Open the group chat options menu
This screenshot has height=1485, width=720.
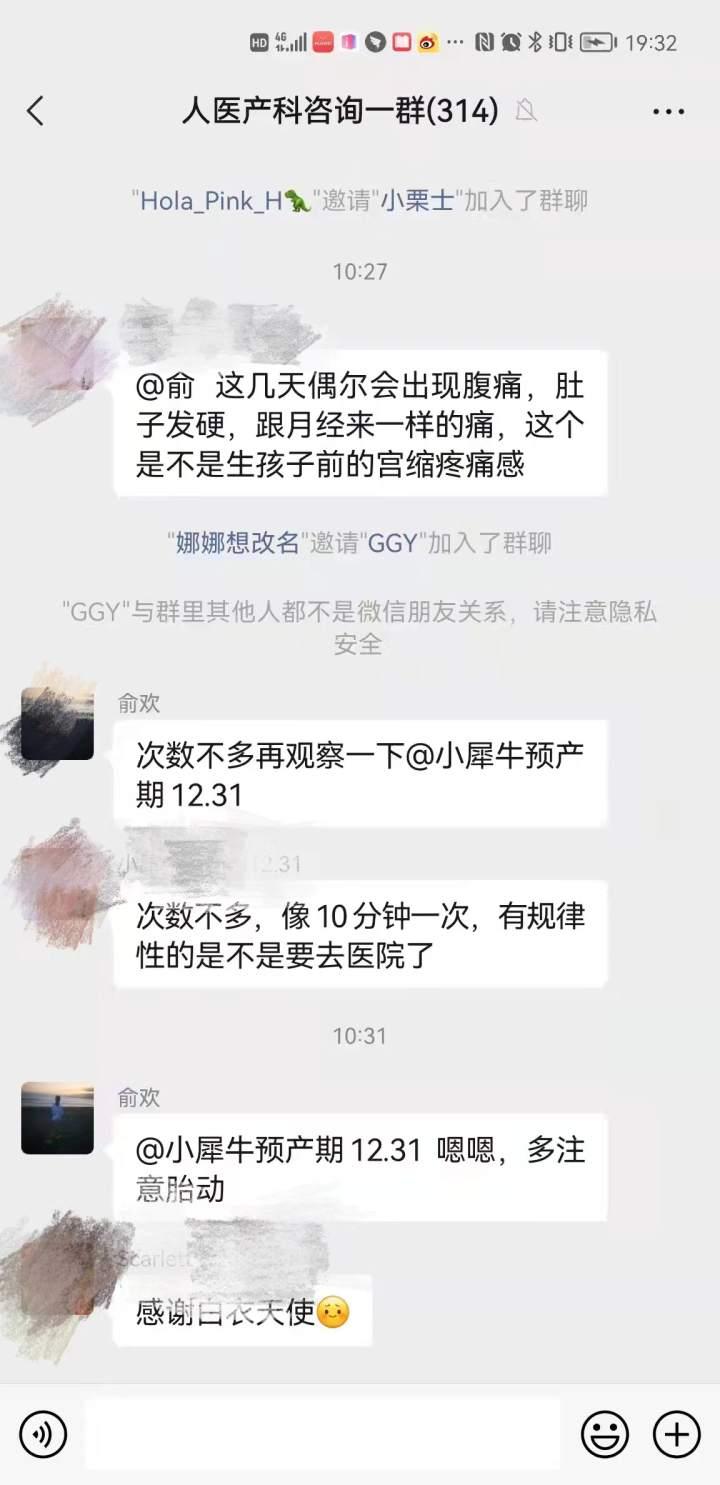668,111
